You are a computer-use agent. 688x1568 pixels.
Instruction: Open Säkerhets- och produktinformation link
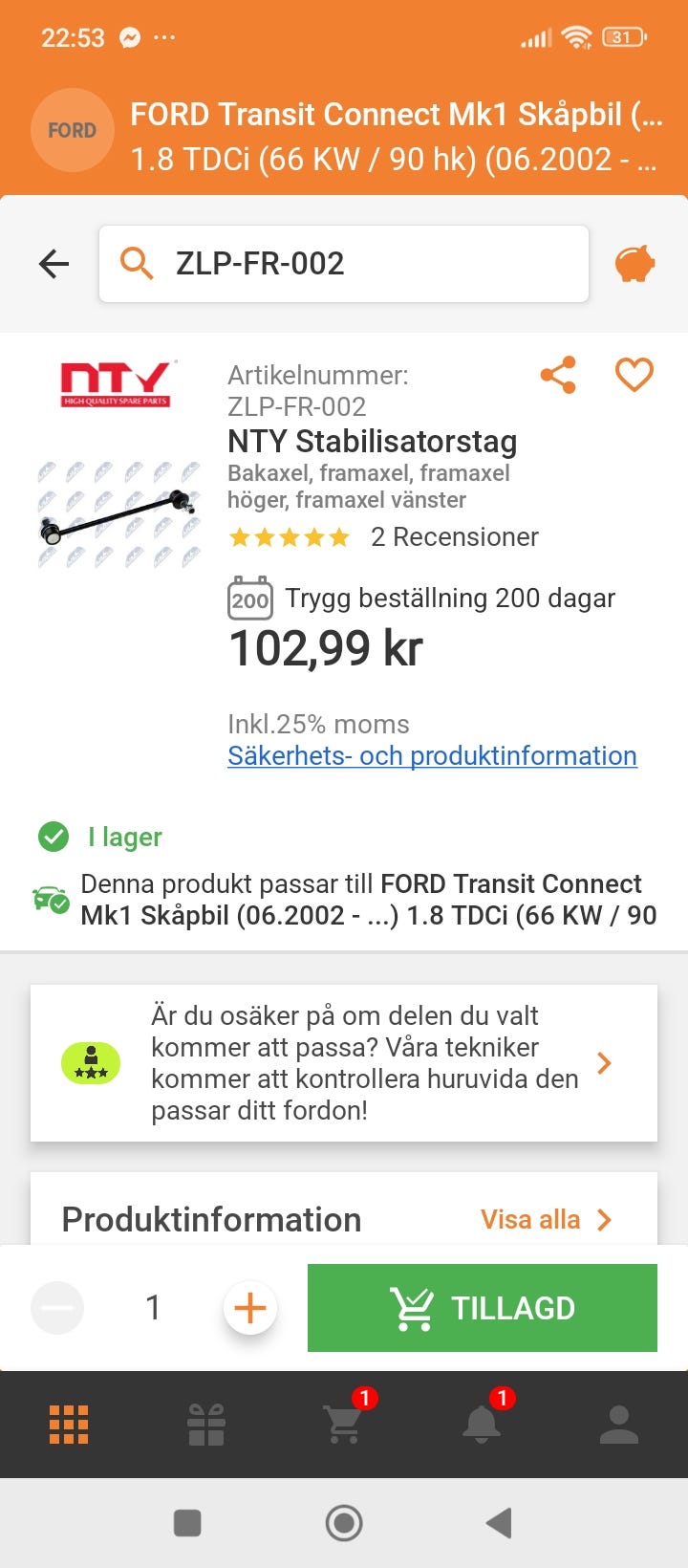tap(432, 755)
